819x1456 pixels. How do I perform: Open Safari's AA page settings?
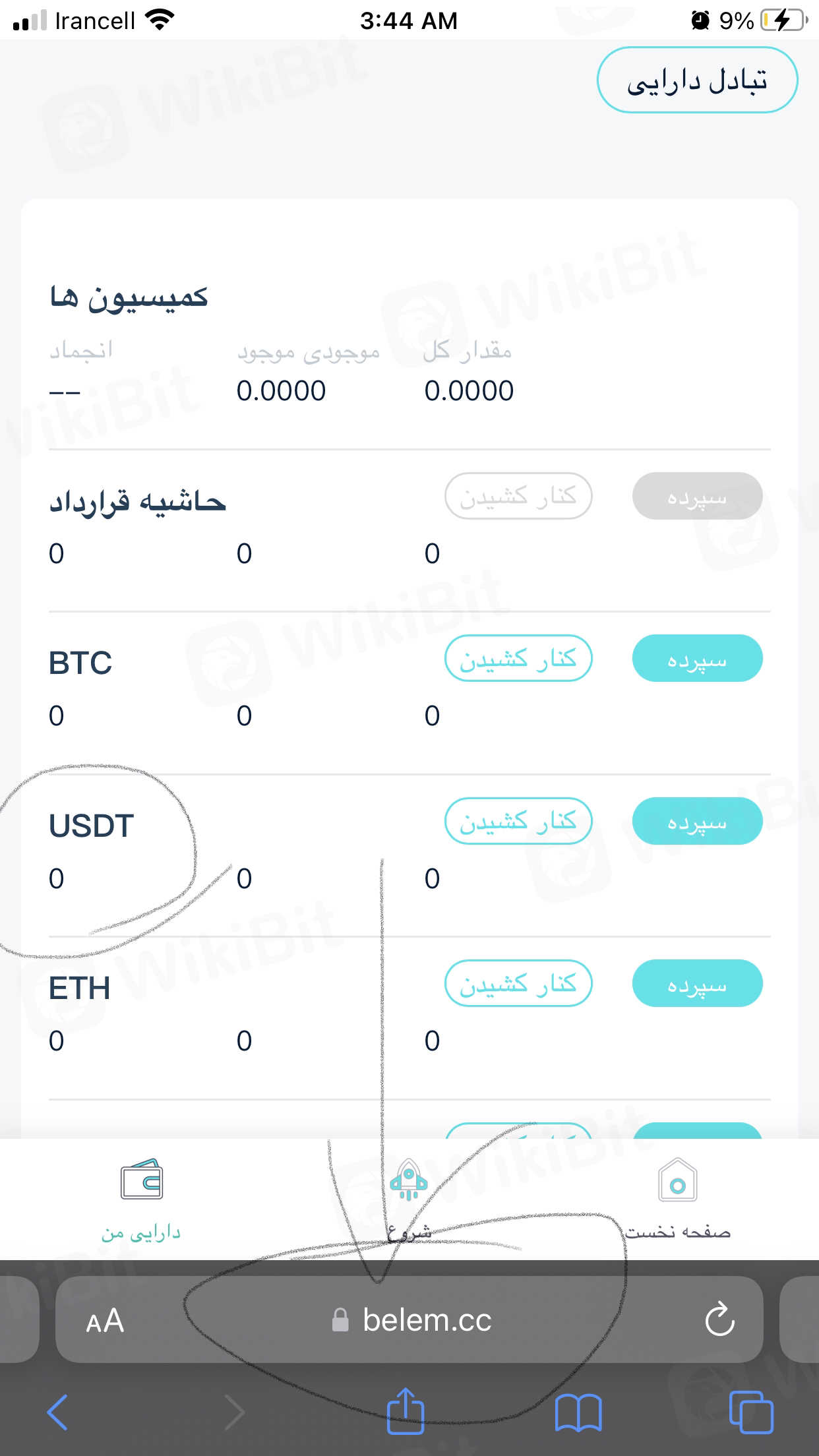click(x=105, y=1321)
